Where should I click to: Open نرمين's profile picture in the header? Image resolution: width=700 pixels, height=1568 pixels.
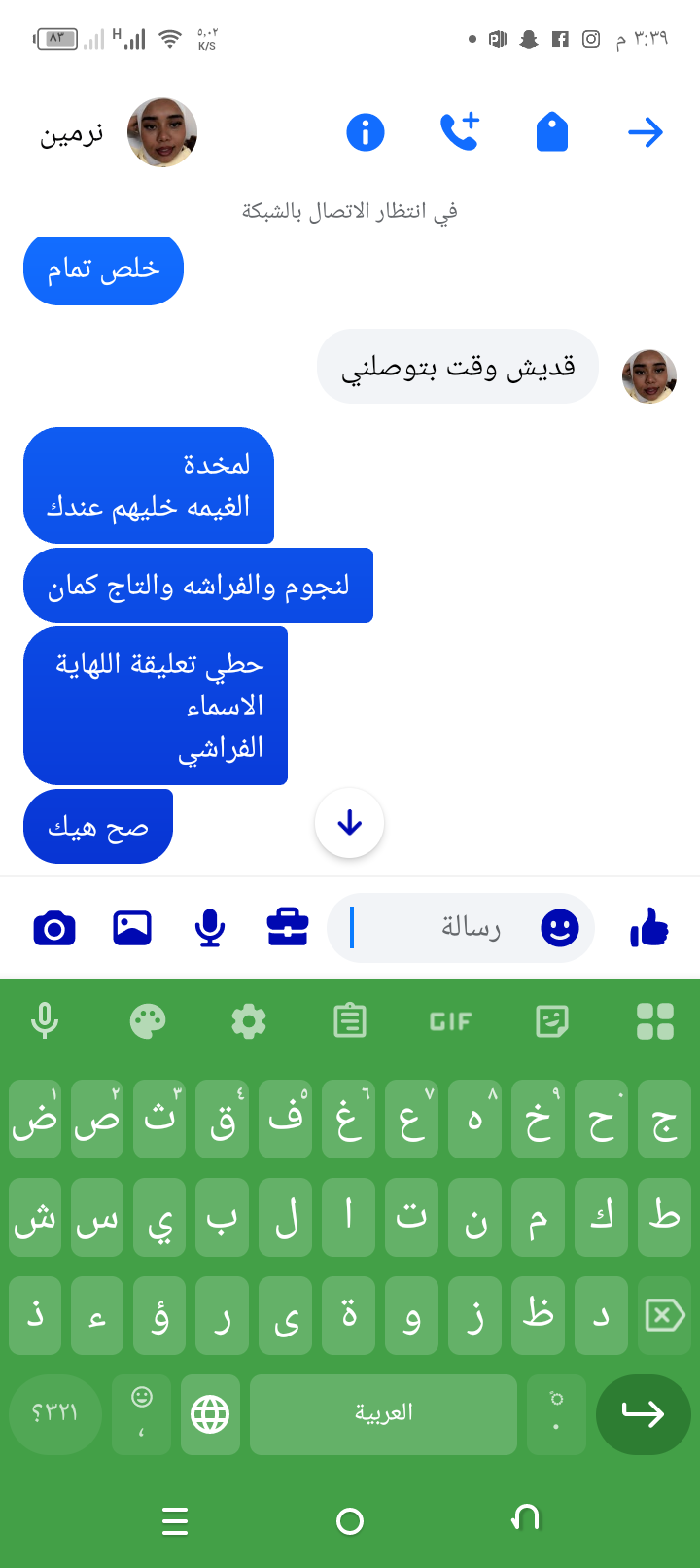162,132
